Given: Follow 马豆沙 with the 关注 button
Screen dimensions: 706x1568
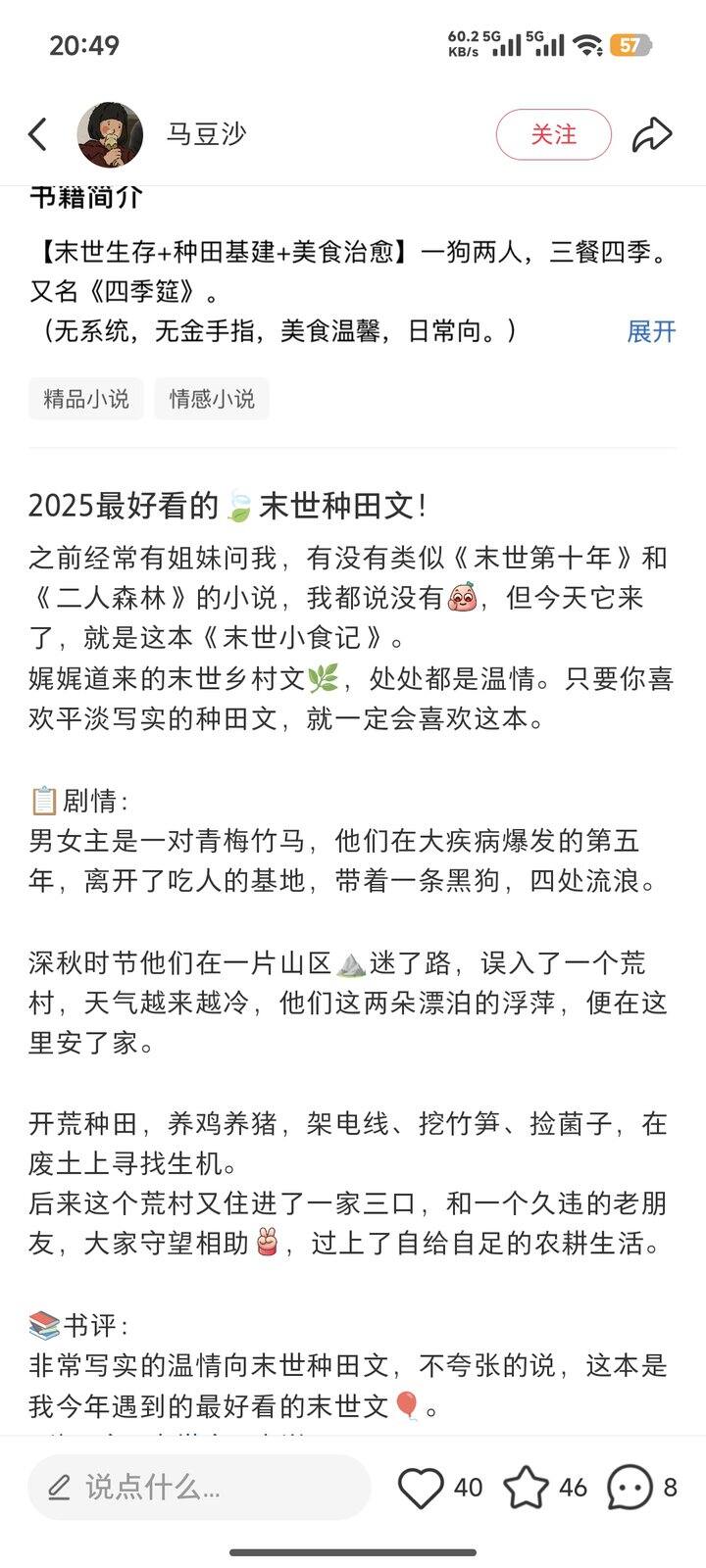Looking at the screenshot, I should click(x=553, y=134).
